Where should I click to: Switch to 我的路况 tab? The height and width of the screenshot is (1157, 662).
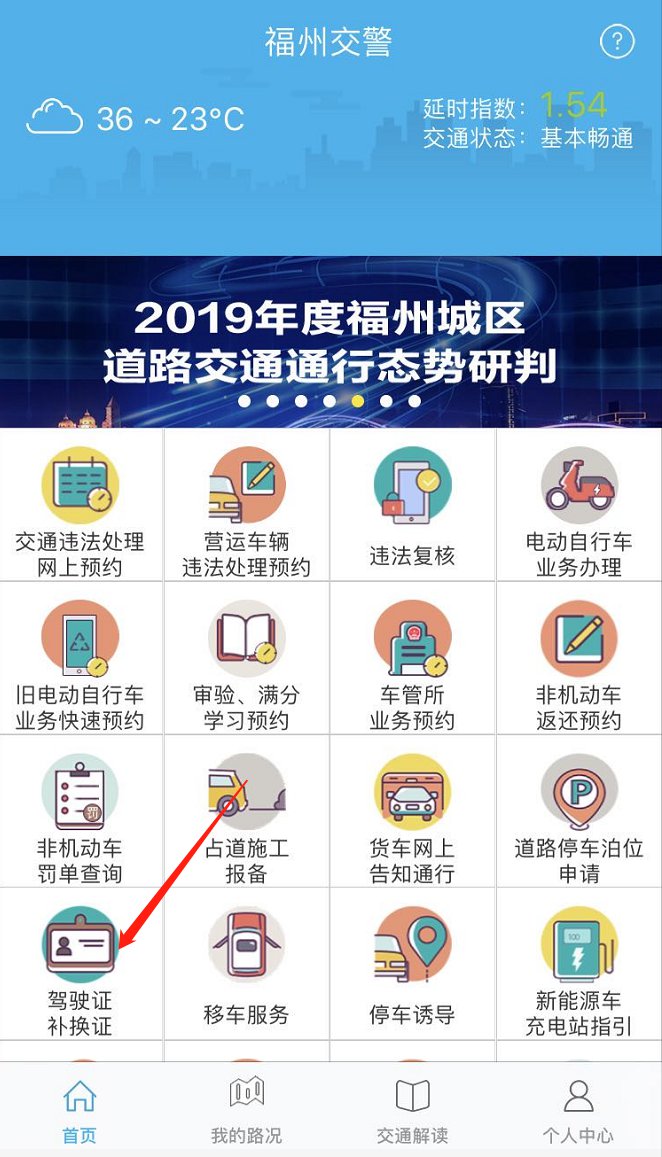(246, 1110)
